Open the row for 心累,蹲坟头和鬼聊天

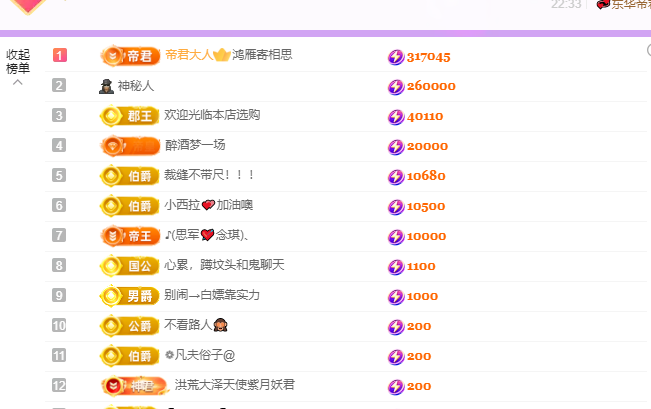[x=224, y=266]
